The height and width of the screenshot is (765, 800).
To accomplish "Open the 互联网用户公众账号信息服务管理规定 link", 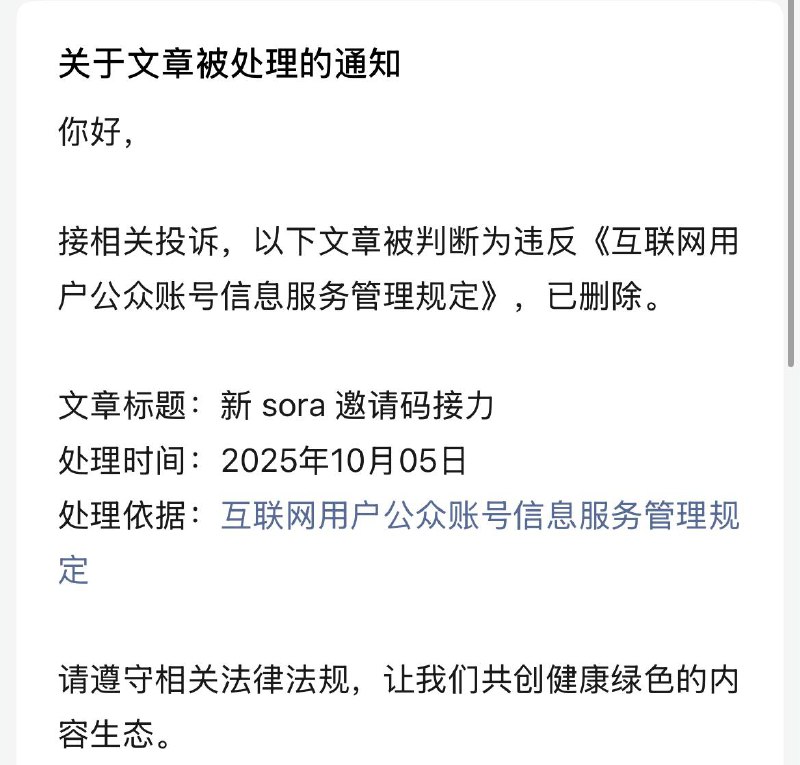I will [480, 517].
